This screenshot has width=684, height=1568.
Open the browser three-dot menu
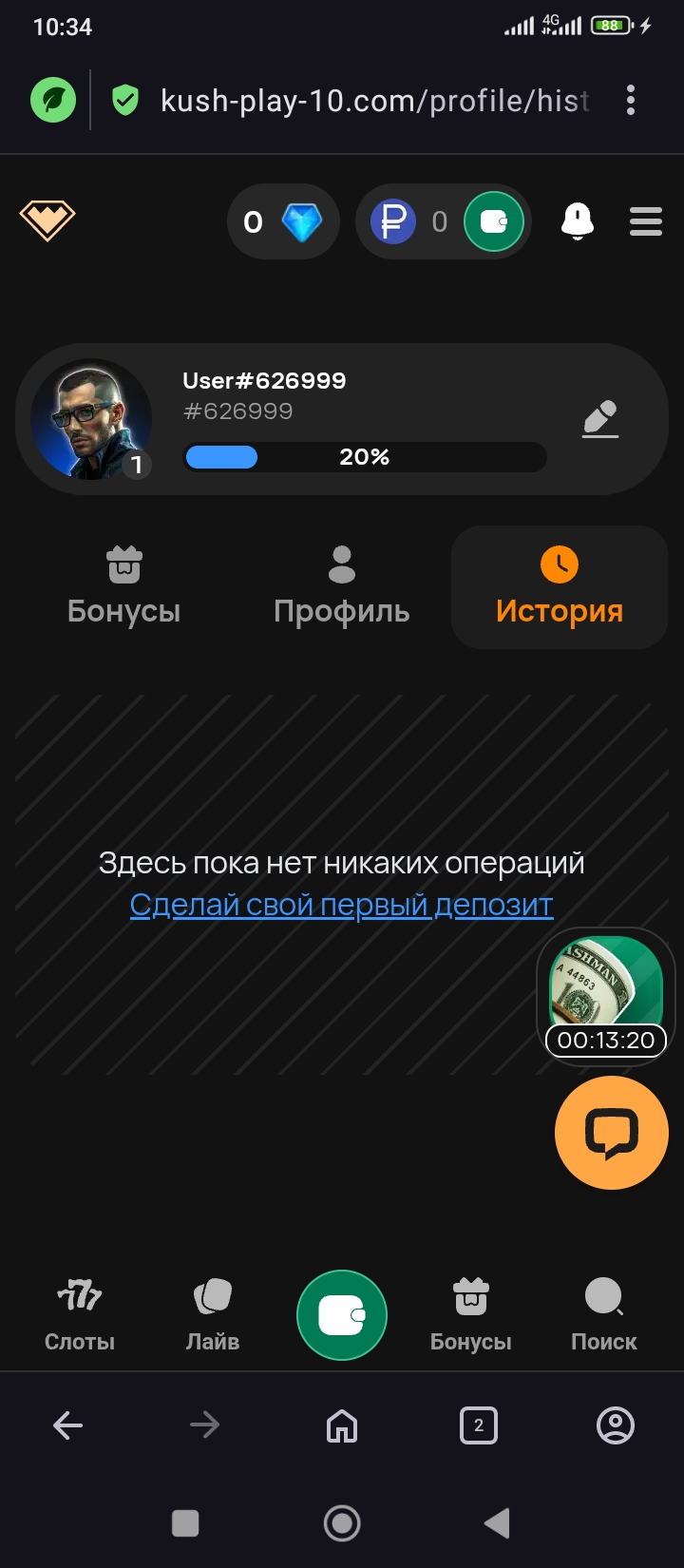click(630, 100)
